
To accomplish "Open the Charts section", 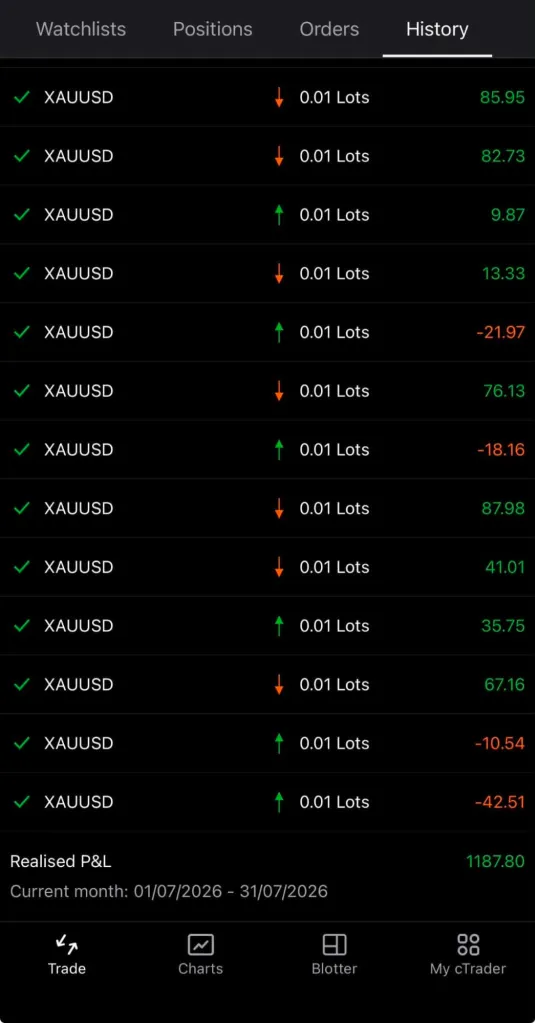I will coord(200,954).
